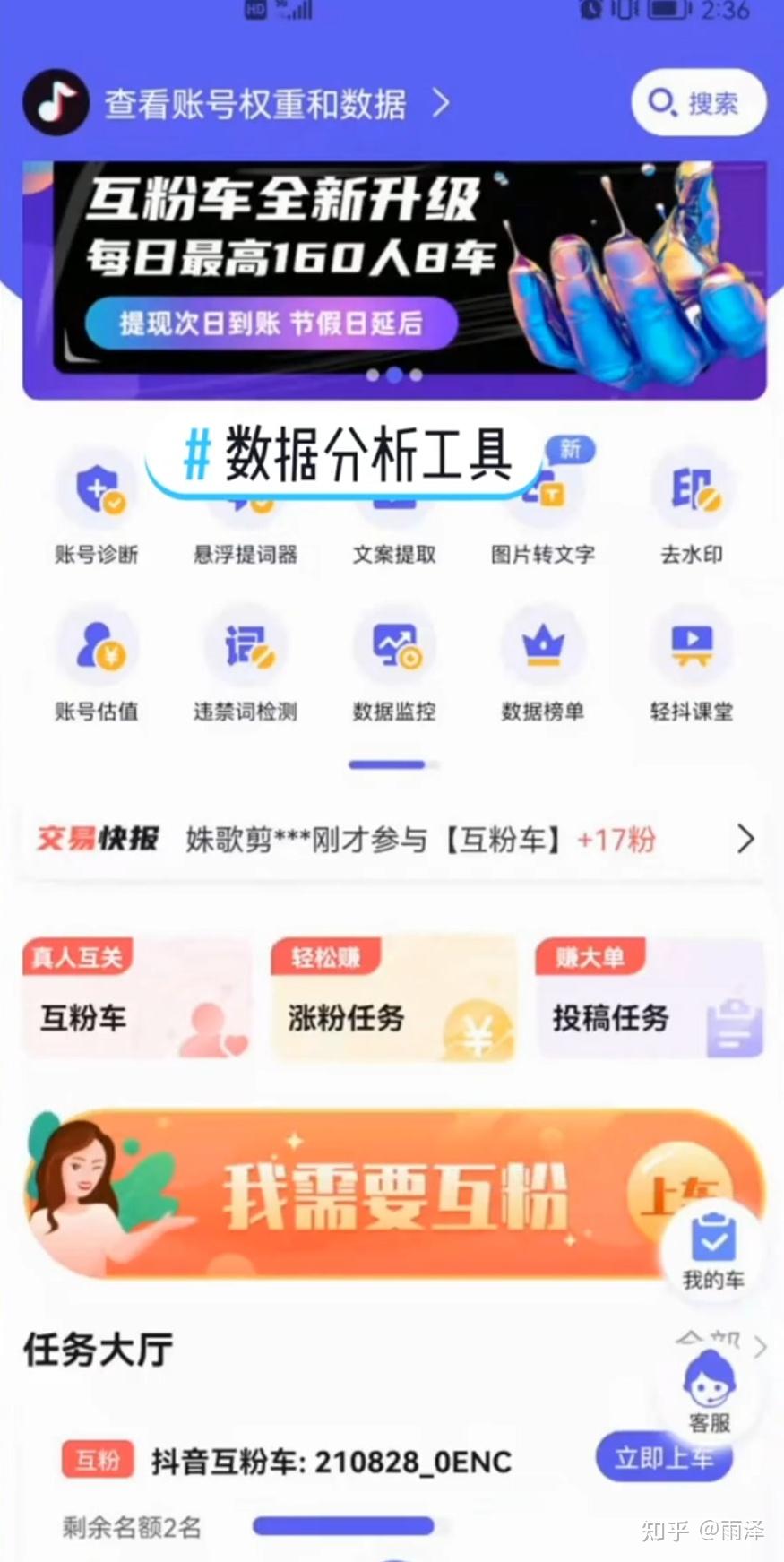The image size is (784, 1562).
Task: Open the 搜索 search button
Action: pyautogui.click(x=699, y=102)
